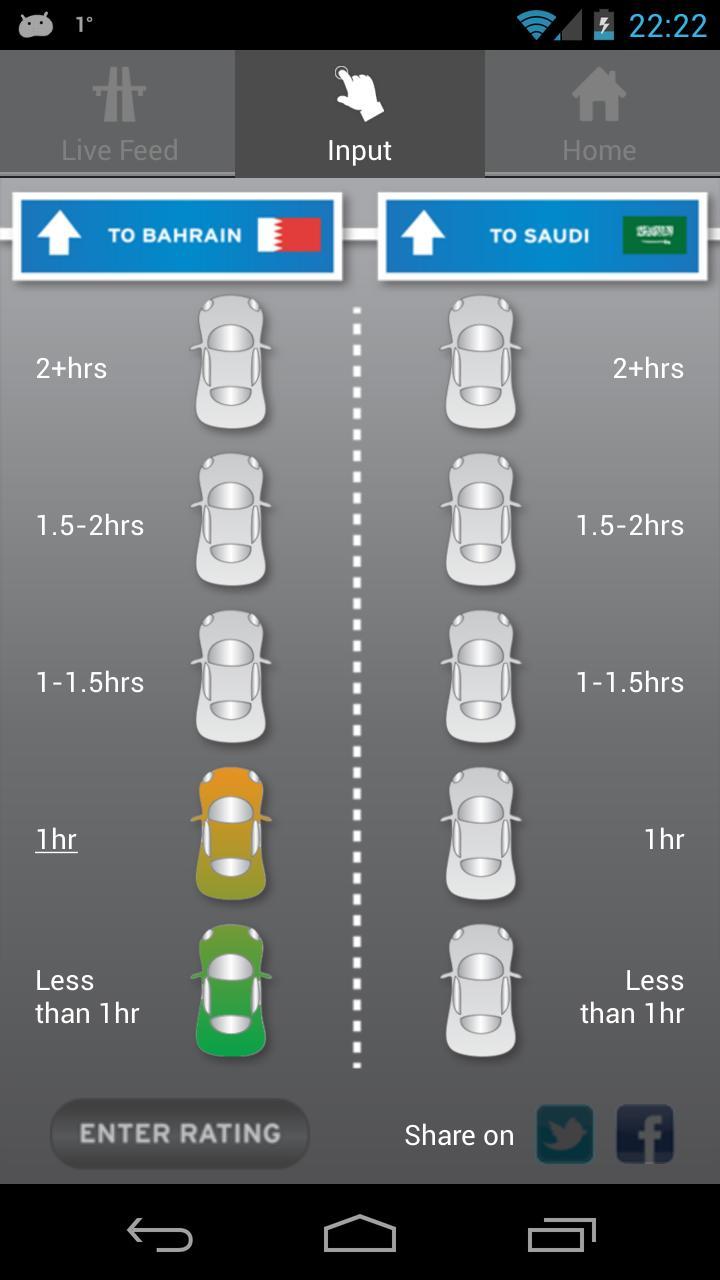The image size is (720, 1280).
Task: Choose Less than 1hr car toward Bahrain
Action: pyautogui.click(x=231, y=991)
